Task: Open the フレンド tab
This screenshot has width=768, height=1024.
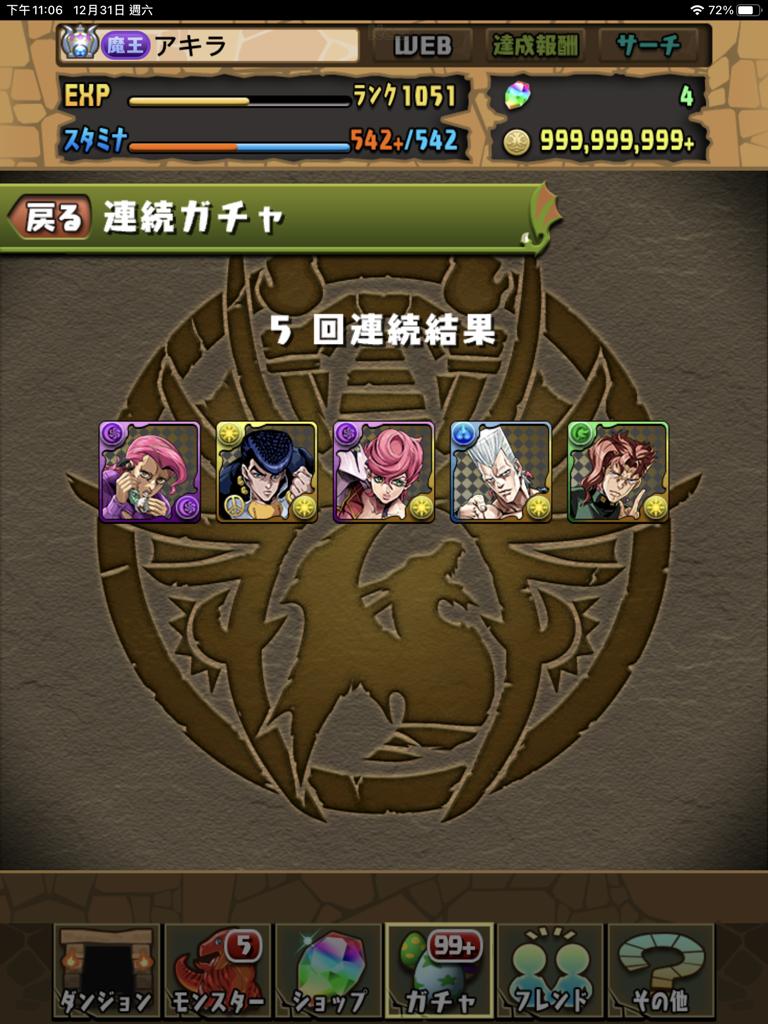Action: tap(550, 971)
